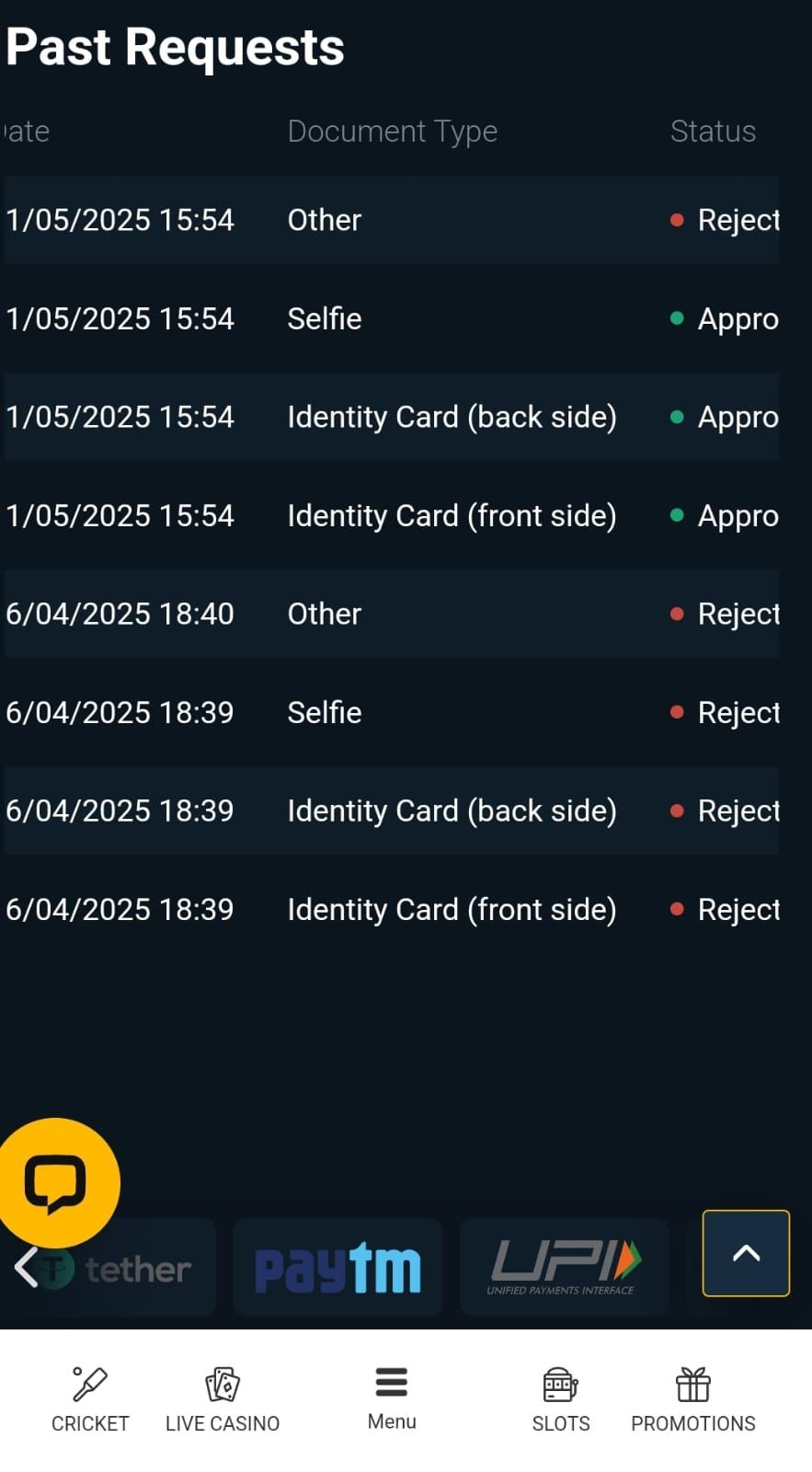Tap the scroll-to-top arrow button
812x1472 pixels.
(746, 1253)
